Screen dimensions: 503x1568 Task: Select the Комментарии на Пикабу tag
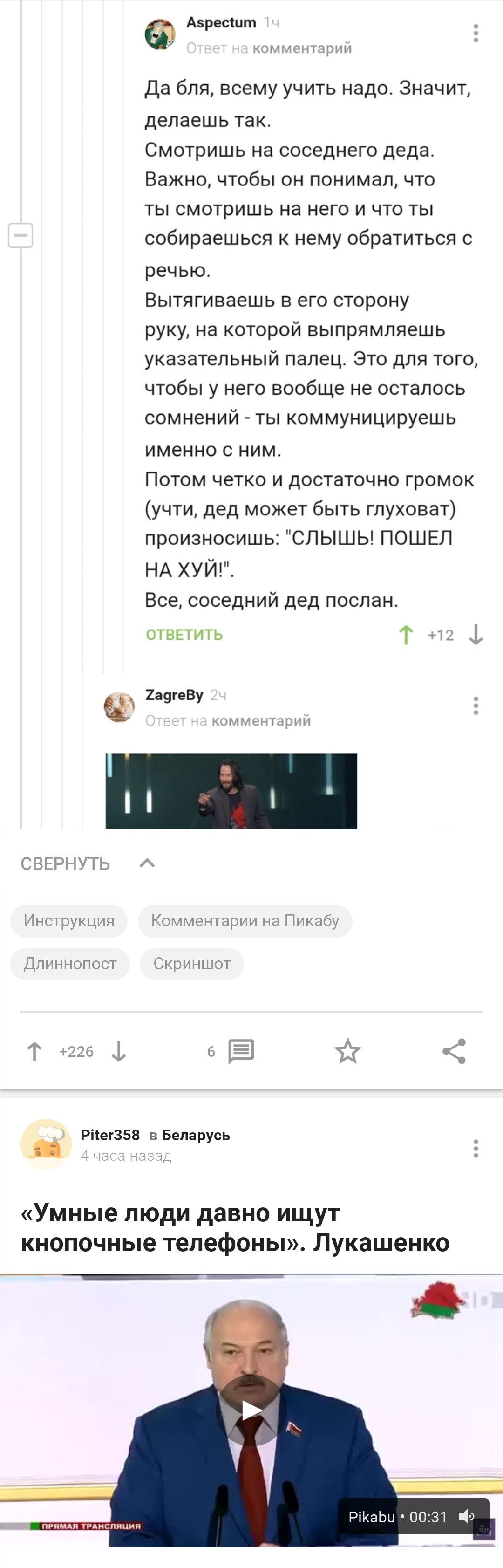(x=245, y=920)
